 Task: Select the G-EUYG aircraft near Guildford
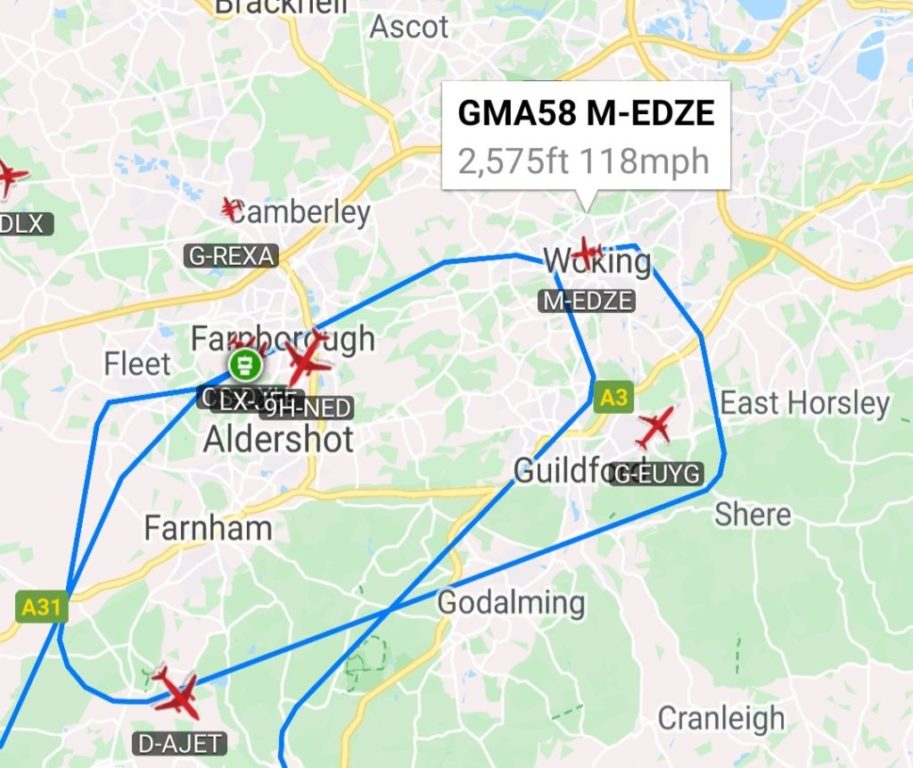tap(656, 427)
